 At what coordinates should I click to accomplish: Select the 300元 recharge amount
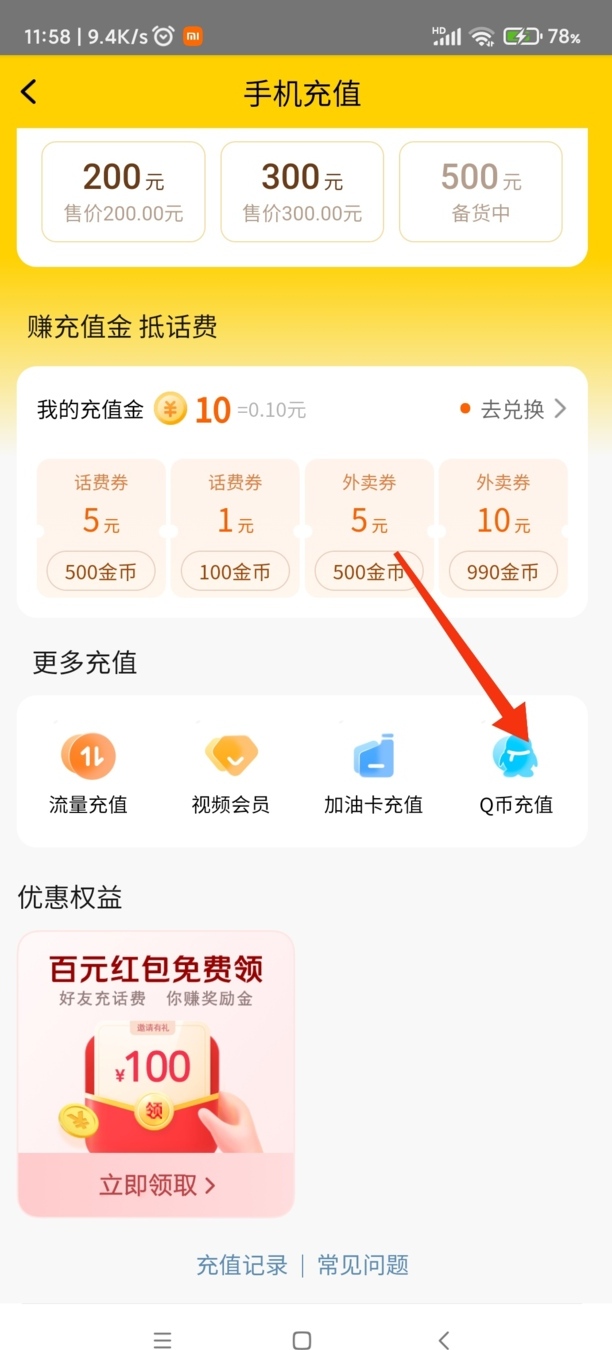[x=302, y=192]
